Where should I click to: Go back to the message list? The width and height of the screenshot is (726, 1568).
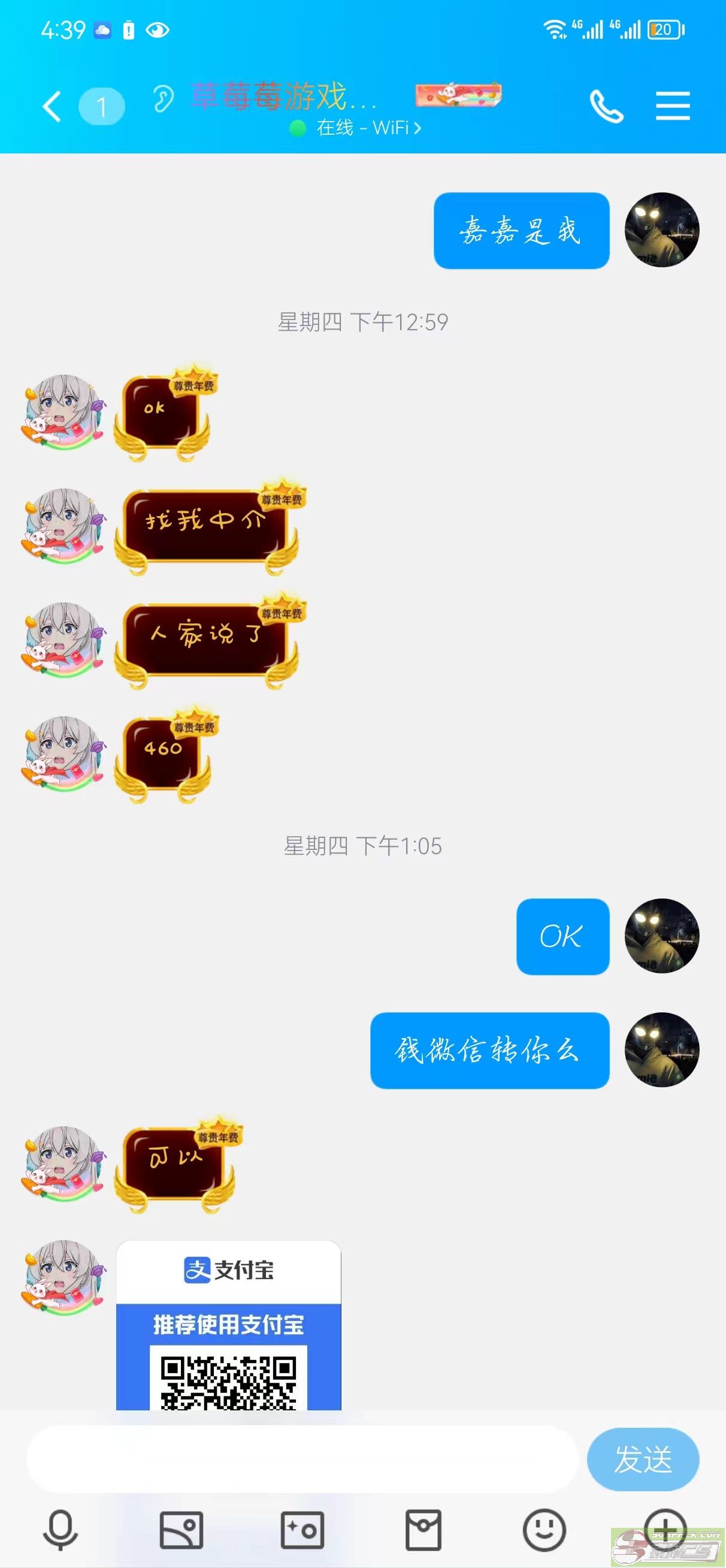pos(53,107)
